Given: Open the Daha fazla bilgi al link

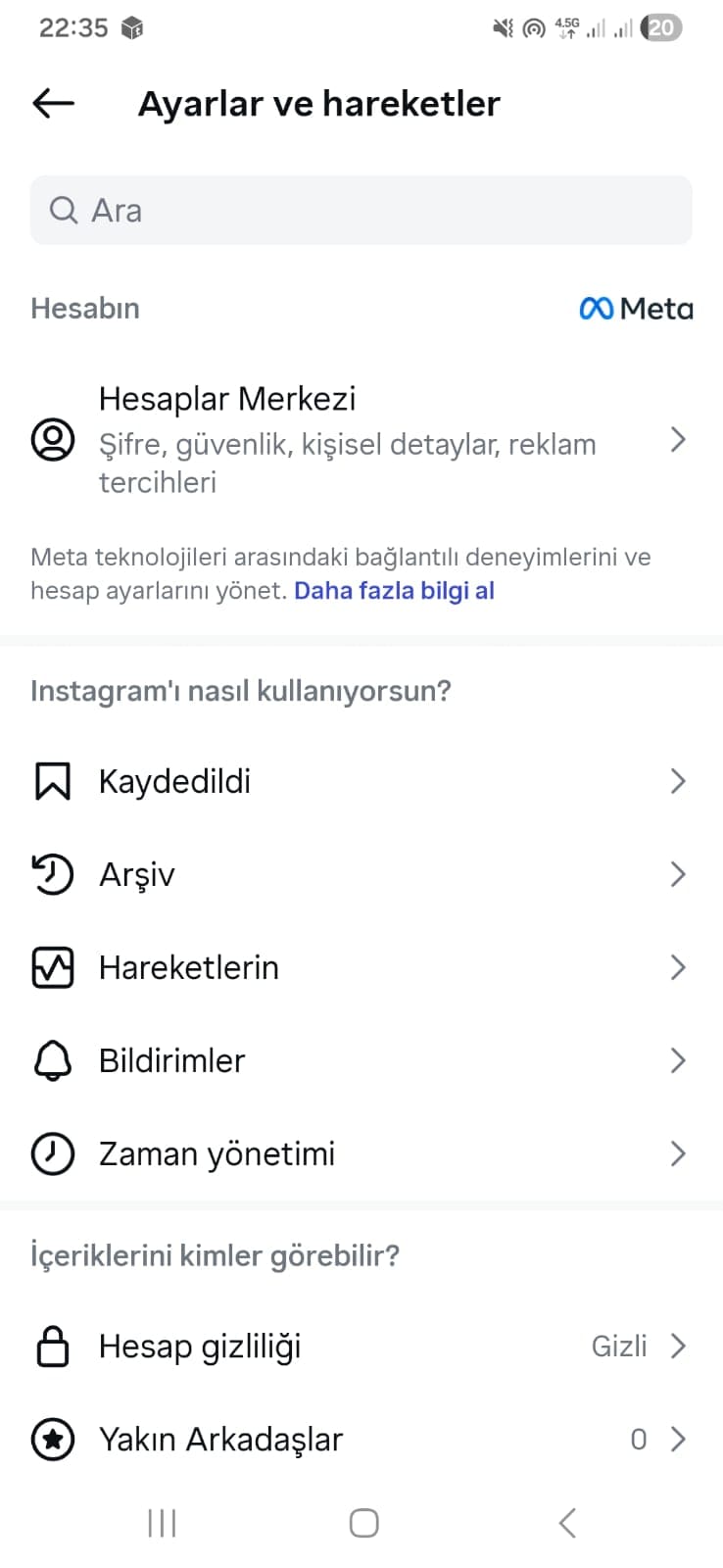Looking at the screenshot, I should click(394, 590).
